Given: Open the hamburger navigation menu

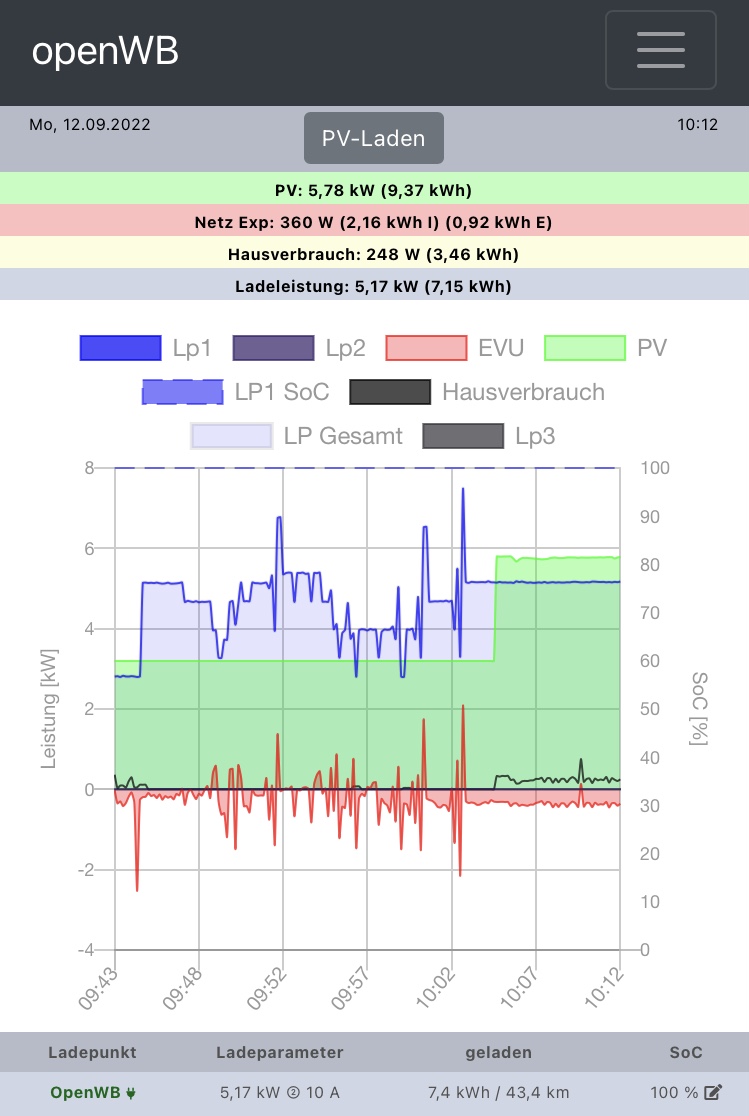Looking at the screenshot, I should click(660, 50).
